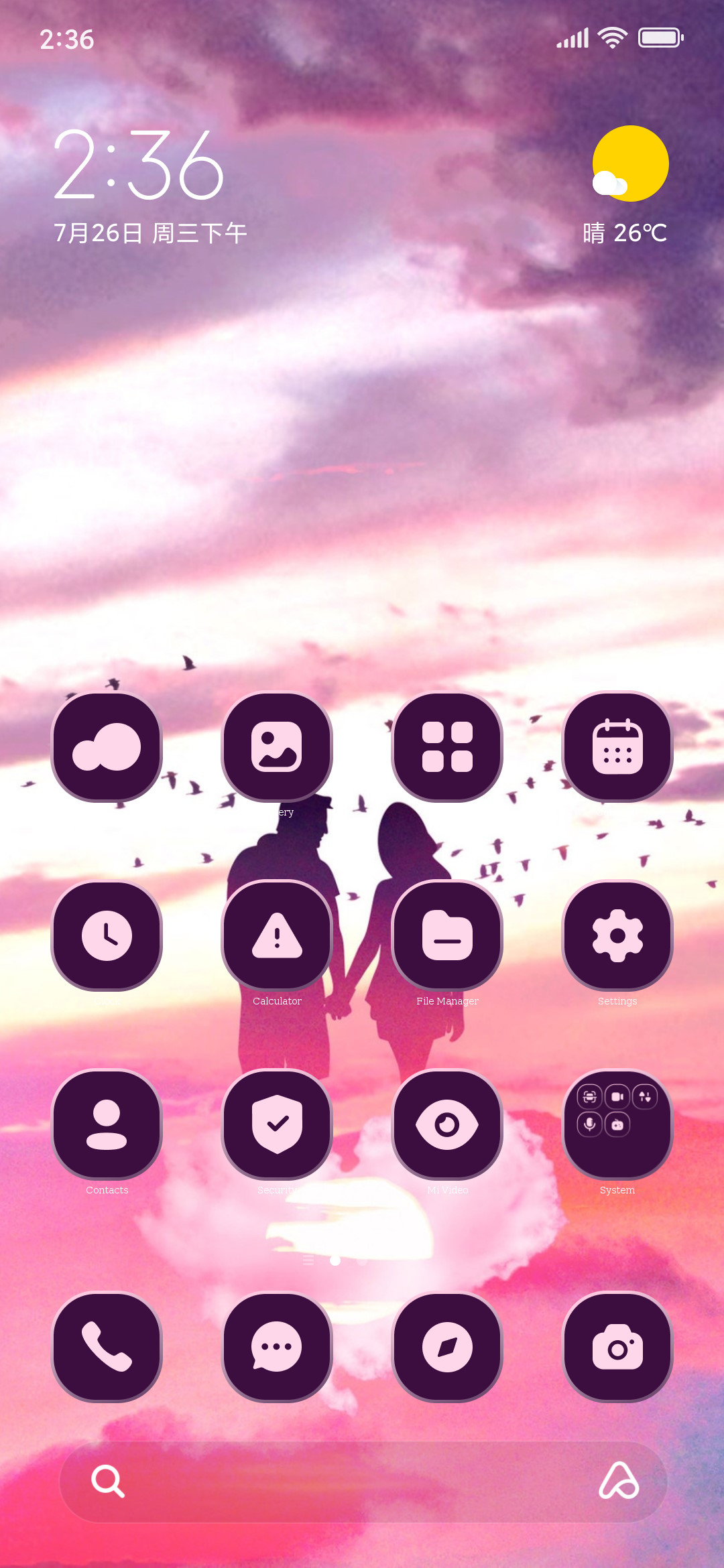
Task: Open the Gallery app
Action: pyautogui.click(x=277, y=746)
